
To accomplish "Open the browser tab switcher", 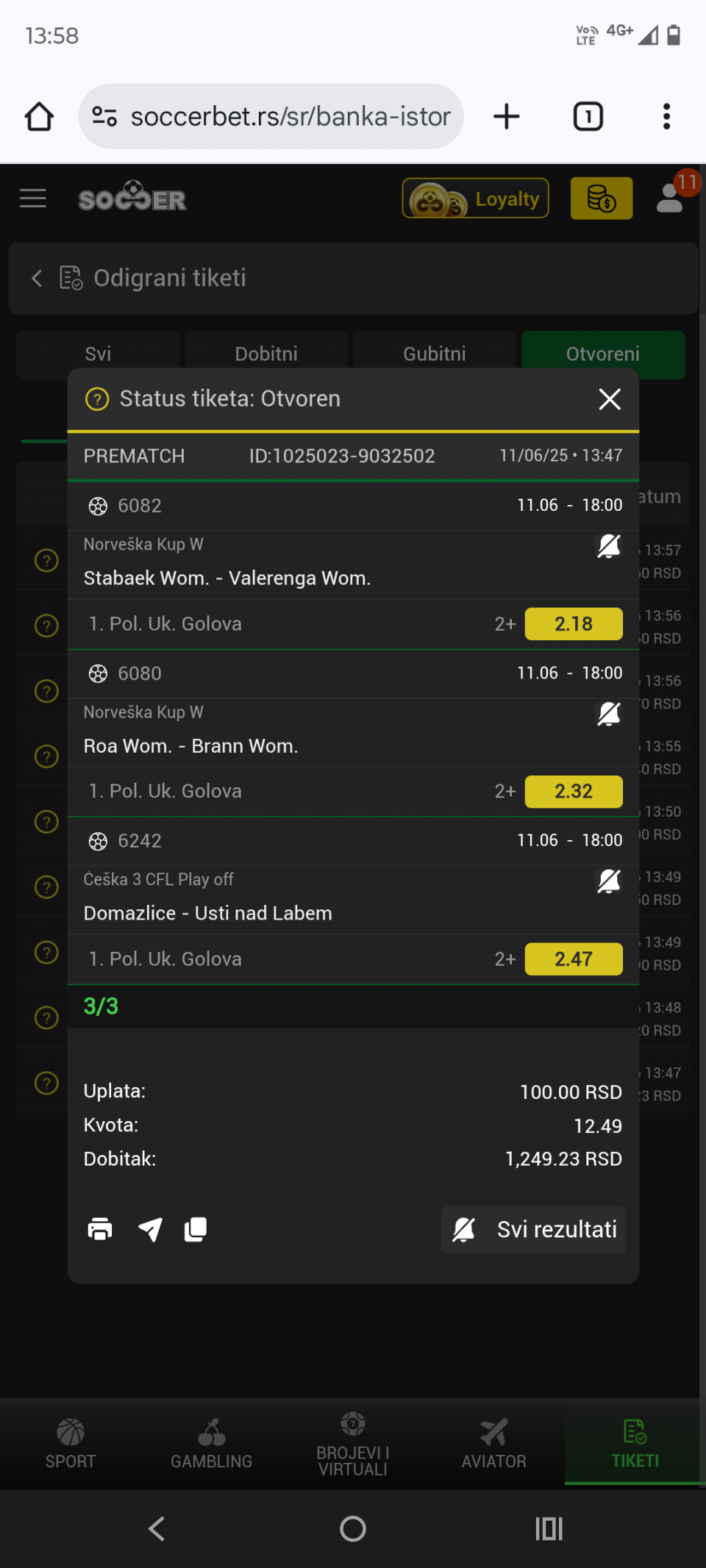I will [588, 116].
